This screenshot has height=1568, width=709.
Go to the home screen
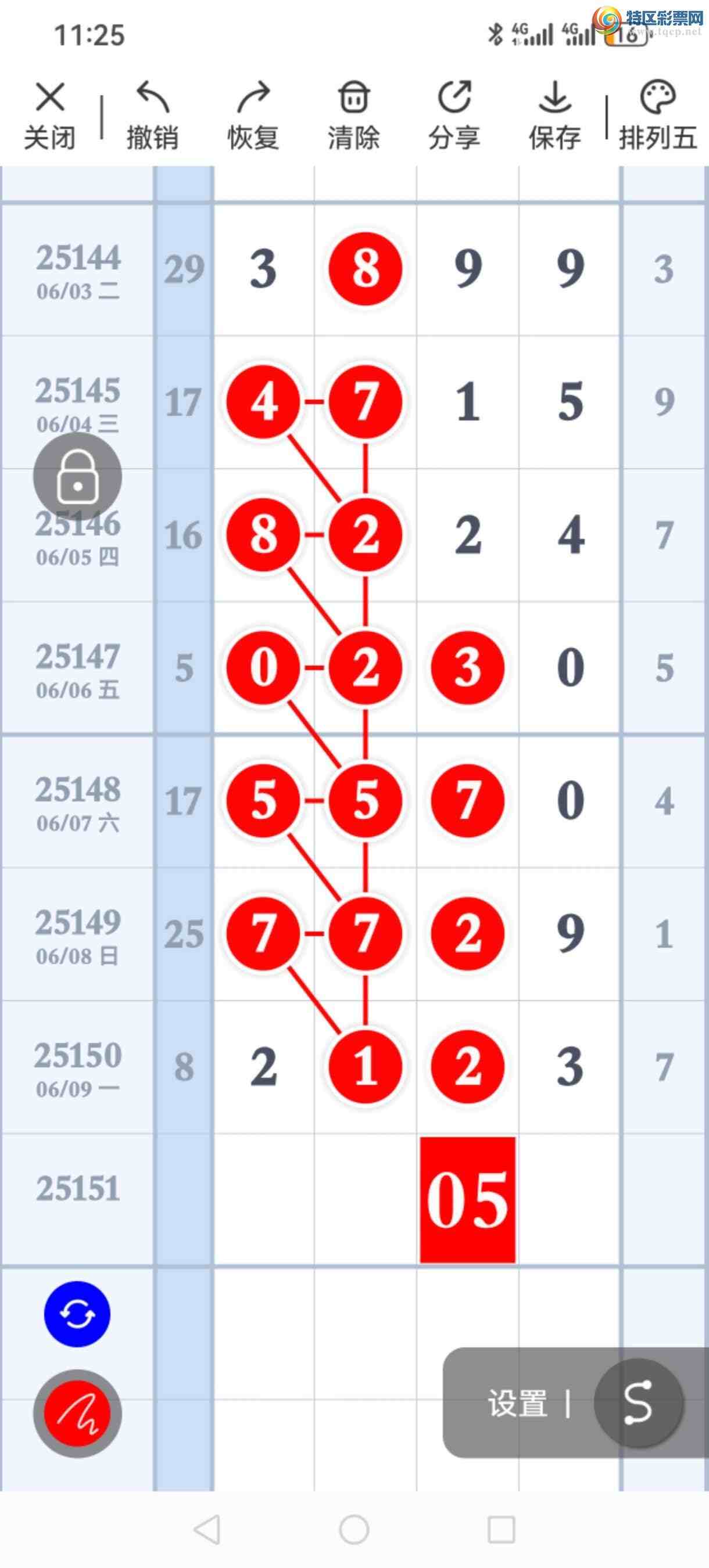pos(354,1529)
